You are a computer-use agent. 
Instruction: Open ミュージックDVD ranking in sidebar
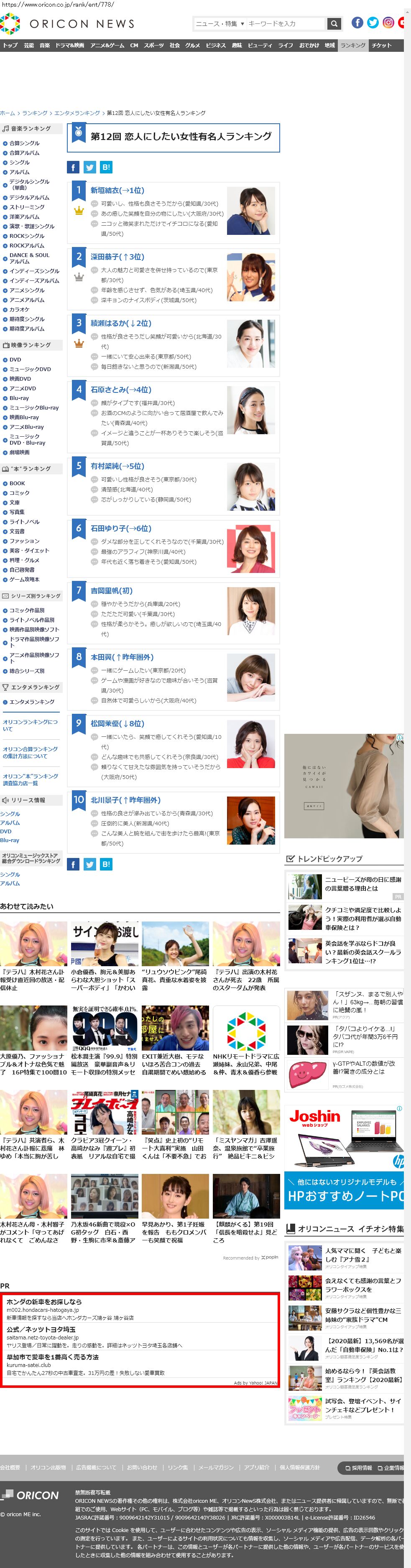30,369
